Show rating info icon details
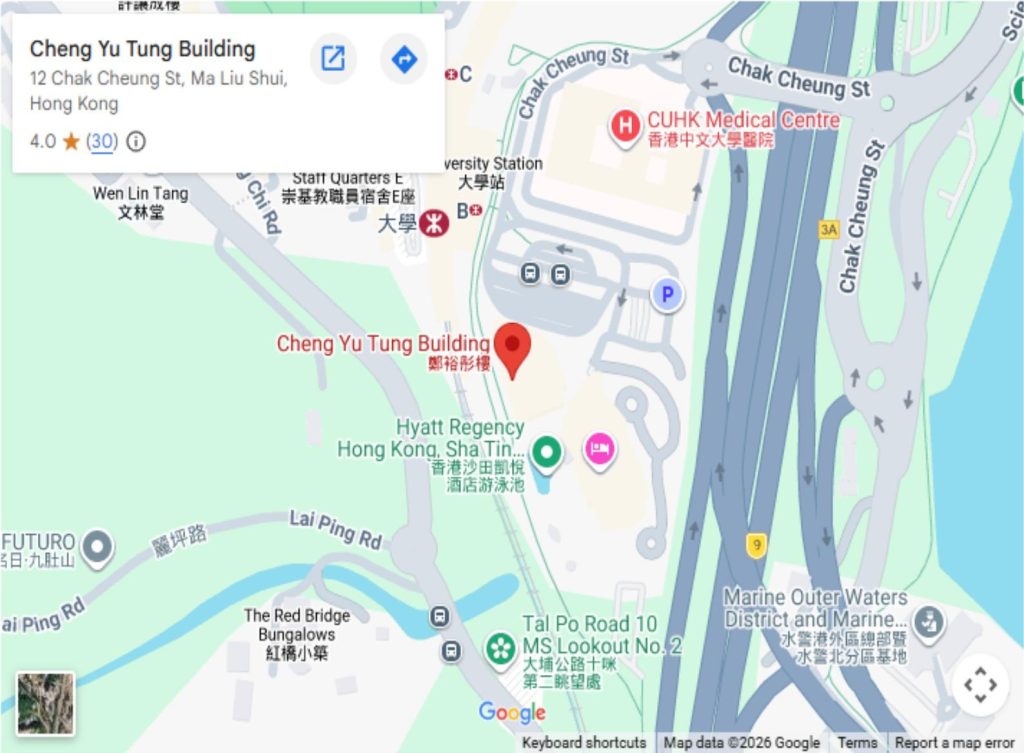Viewport: 1024px width, 753px height. [136, 141]
